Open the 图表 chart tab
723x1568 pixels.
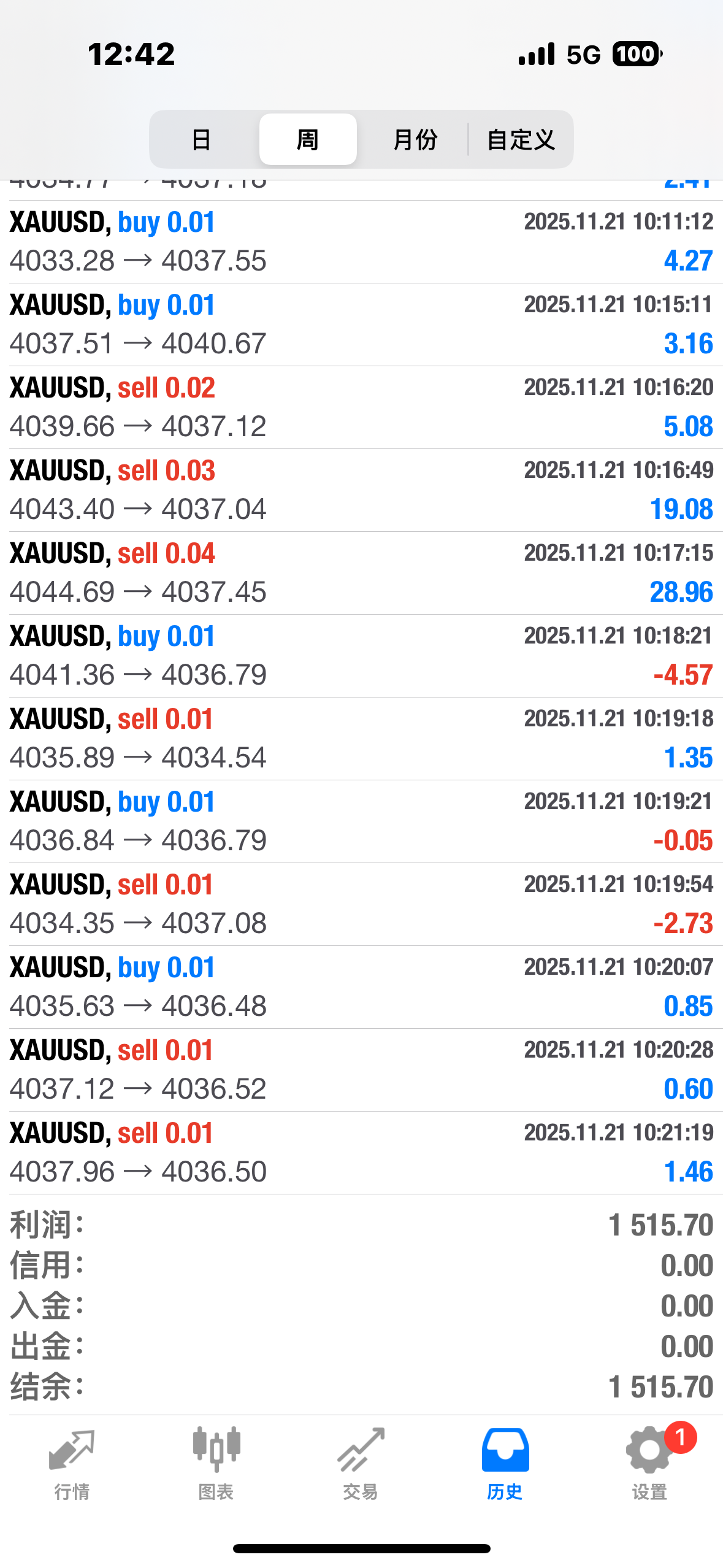tap(216, 1464)
